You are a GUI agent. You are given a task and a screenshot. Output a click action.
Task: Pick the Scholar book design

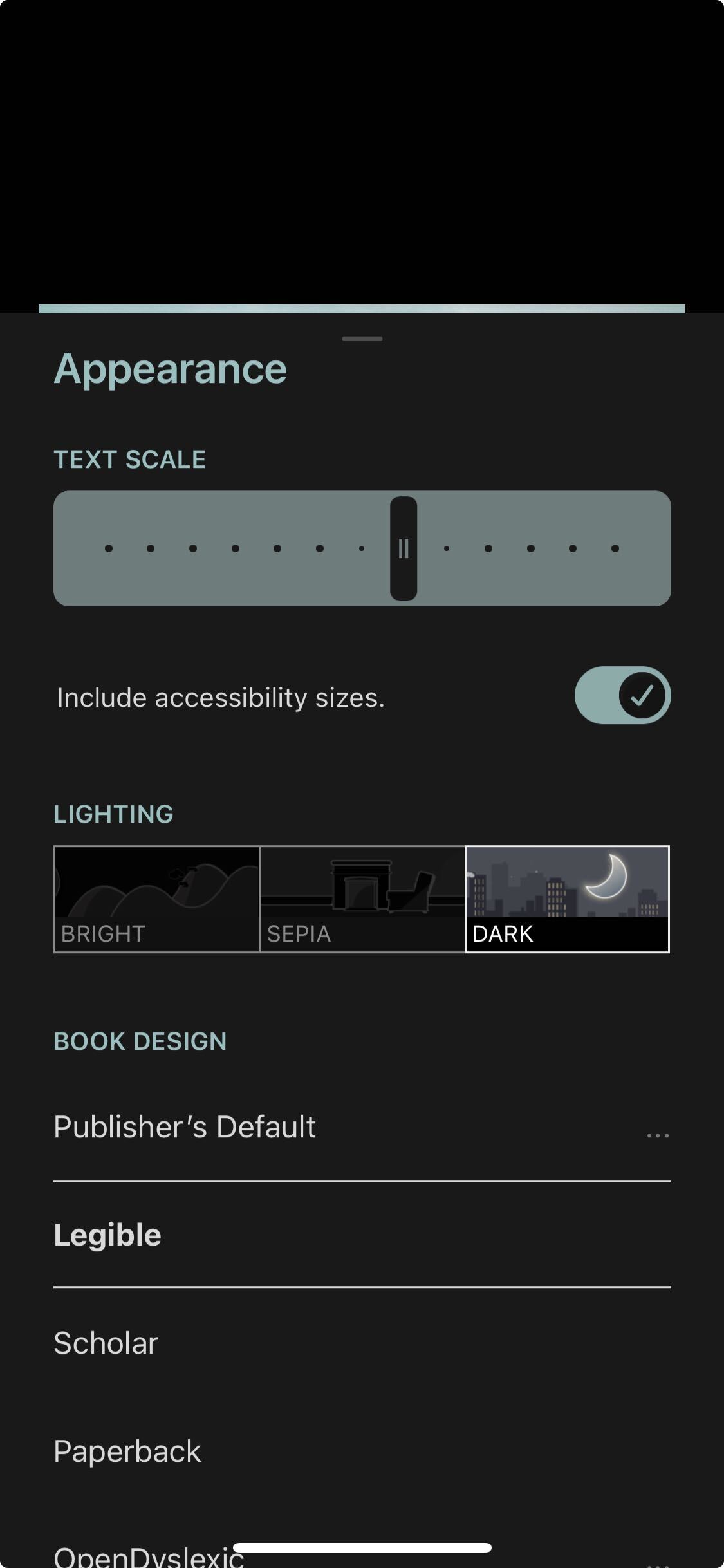[x=107, y=1343]
